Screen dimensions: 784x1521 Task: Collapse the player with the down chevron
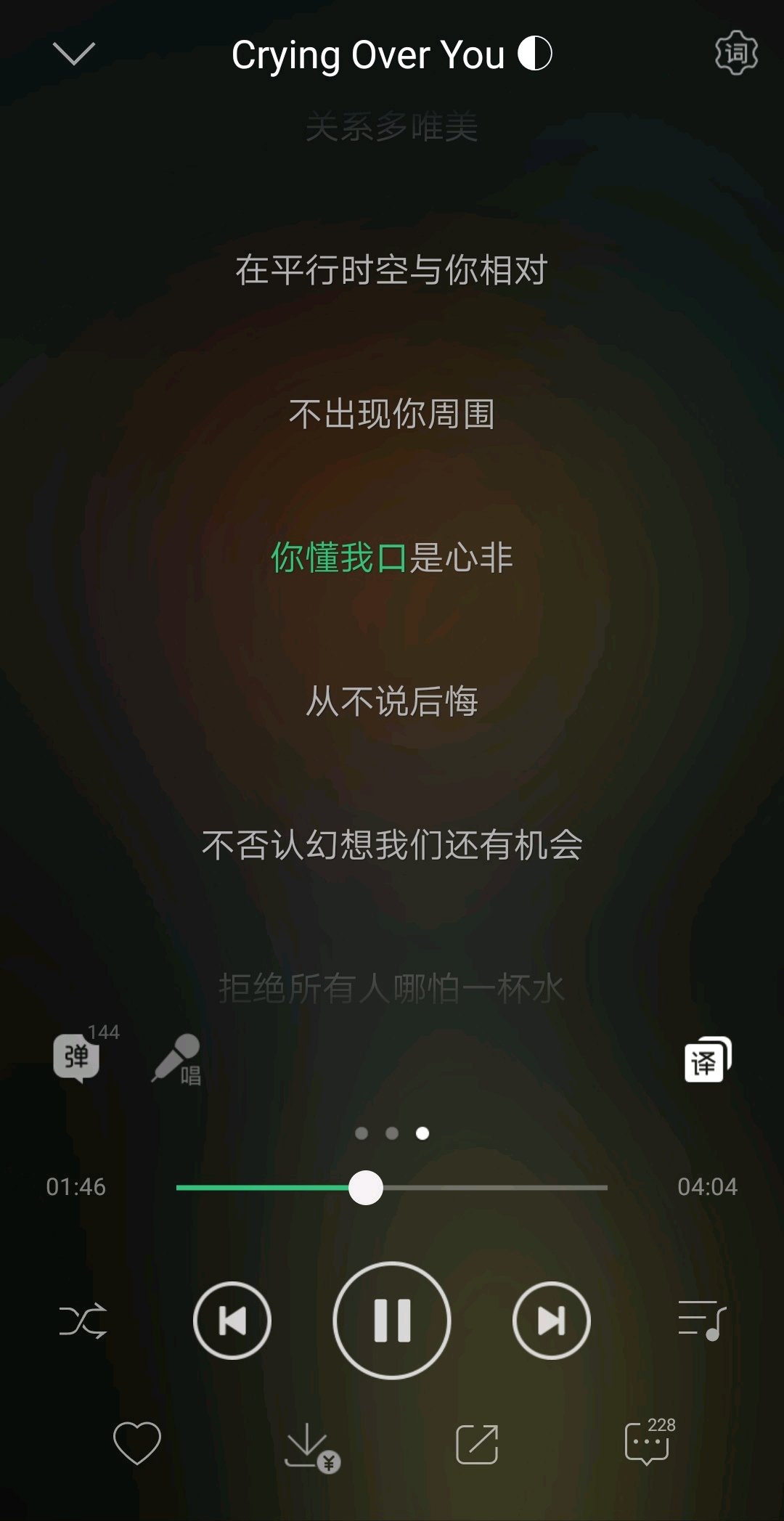(74, 54)
